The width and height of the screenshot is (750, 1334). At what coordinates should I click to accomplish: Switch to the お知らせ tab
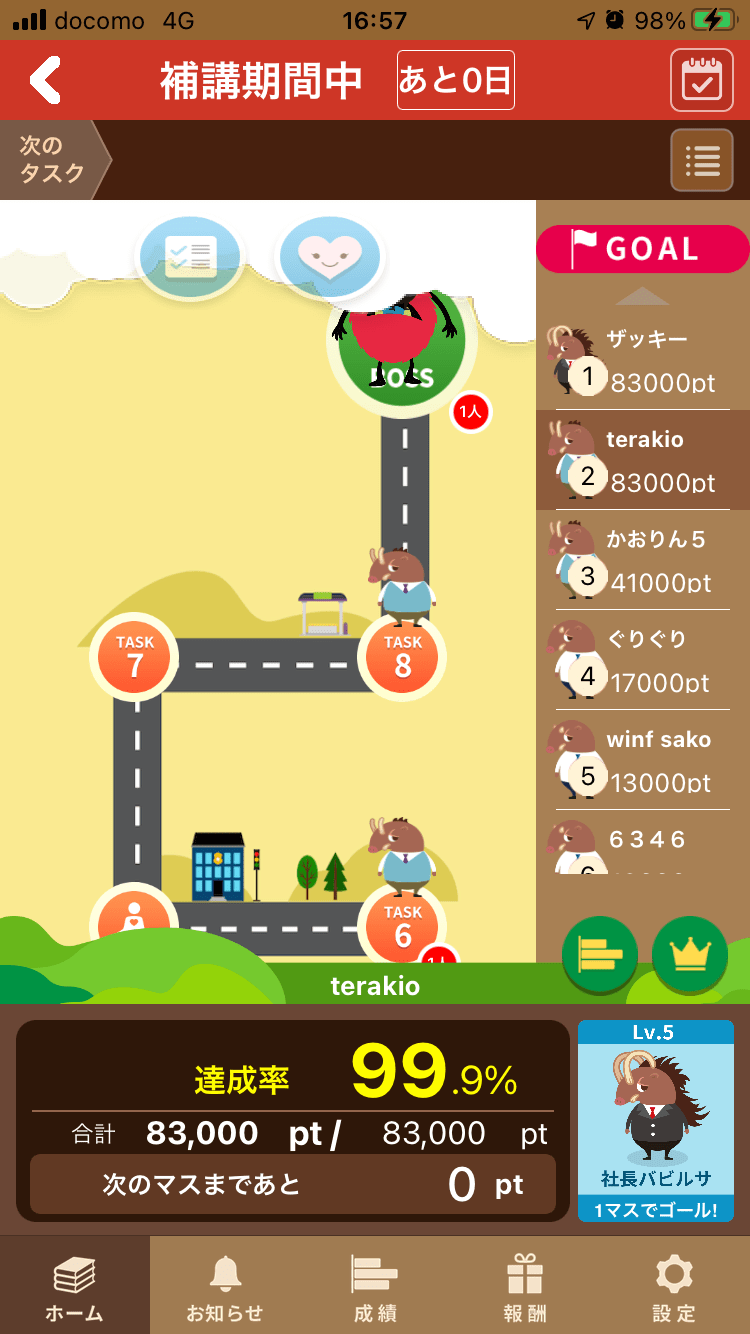click(x=225, y=1286)
